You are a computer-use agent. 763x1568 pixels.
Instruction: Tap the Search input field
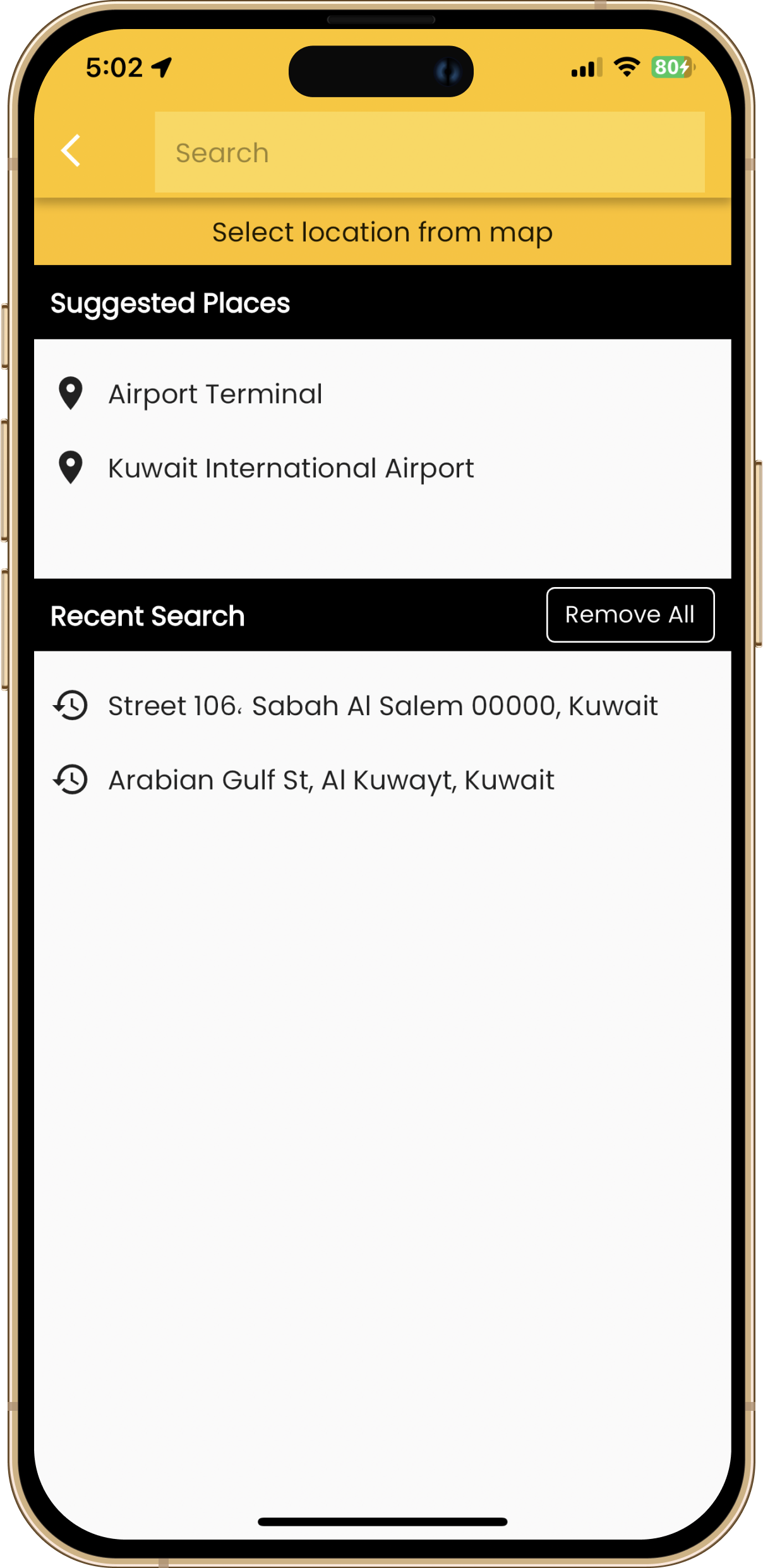point(429,152)
